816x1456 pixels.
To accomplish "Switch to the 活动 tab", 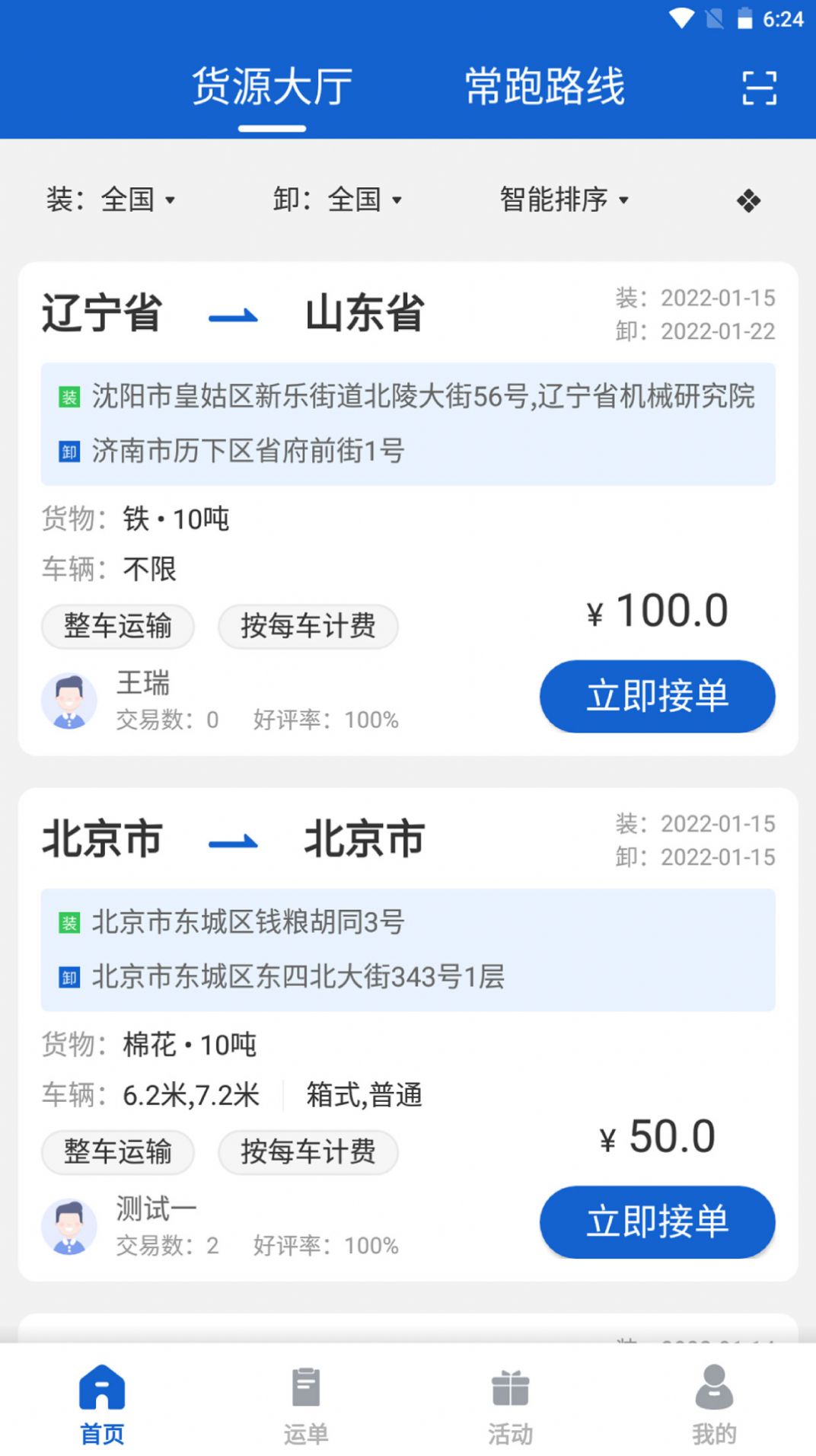I will pos(510,1405).
